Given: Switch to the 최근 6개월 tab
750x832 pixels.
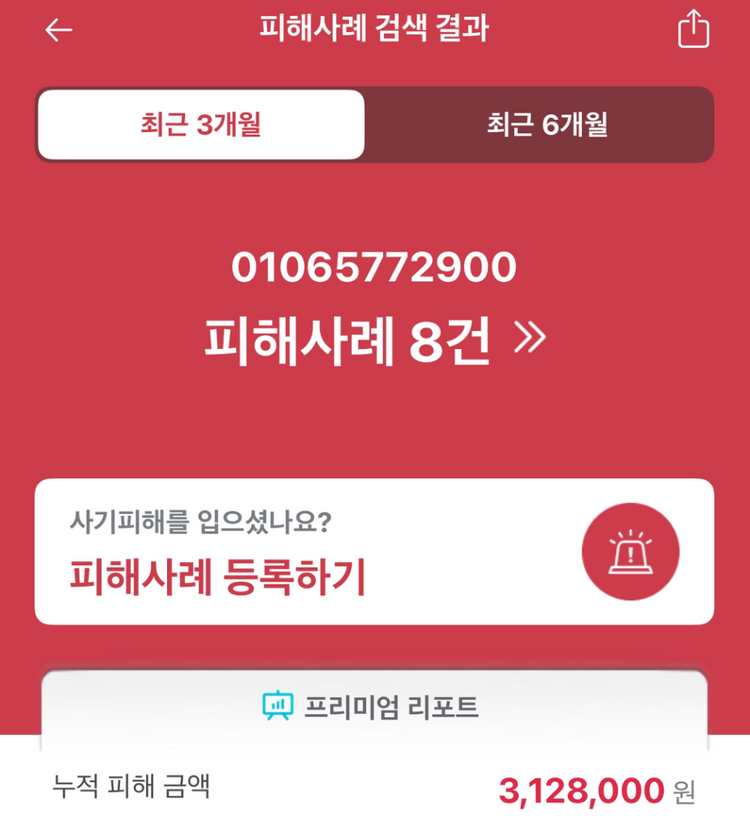Looking at the screenshot, I should (x=546, y=125).
